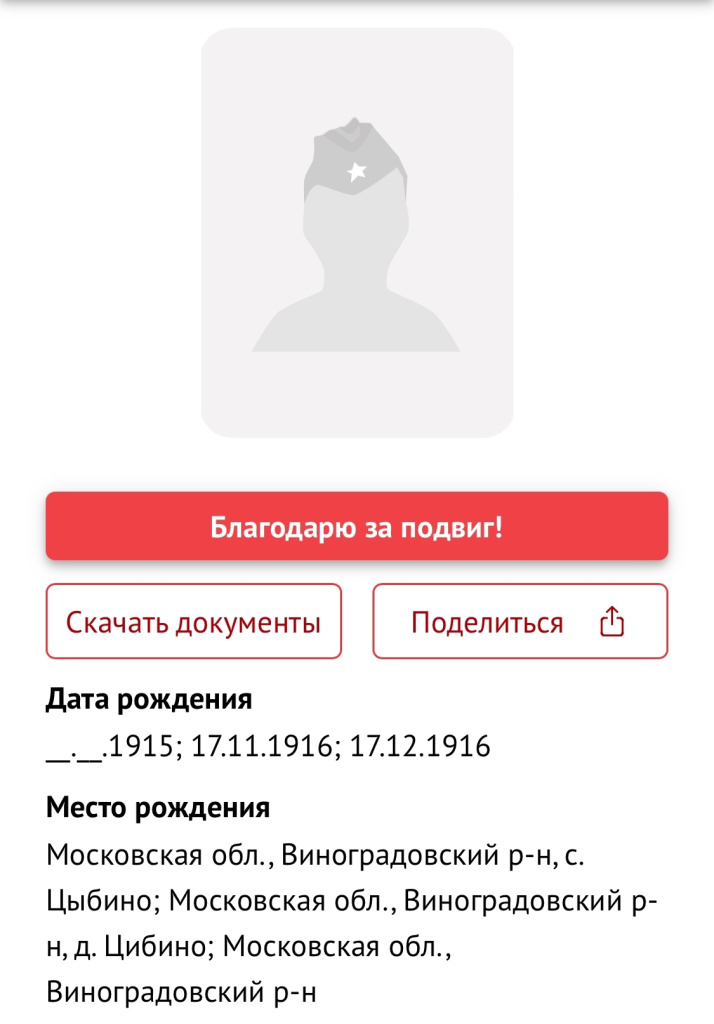
Task: Download documents via 'Скачать документы'
Action: coord(194,622)
